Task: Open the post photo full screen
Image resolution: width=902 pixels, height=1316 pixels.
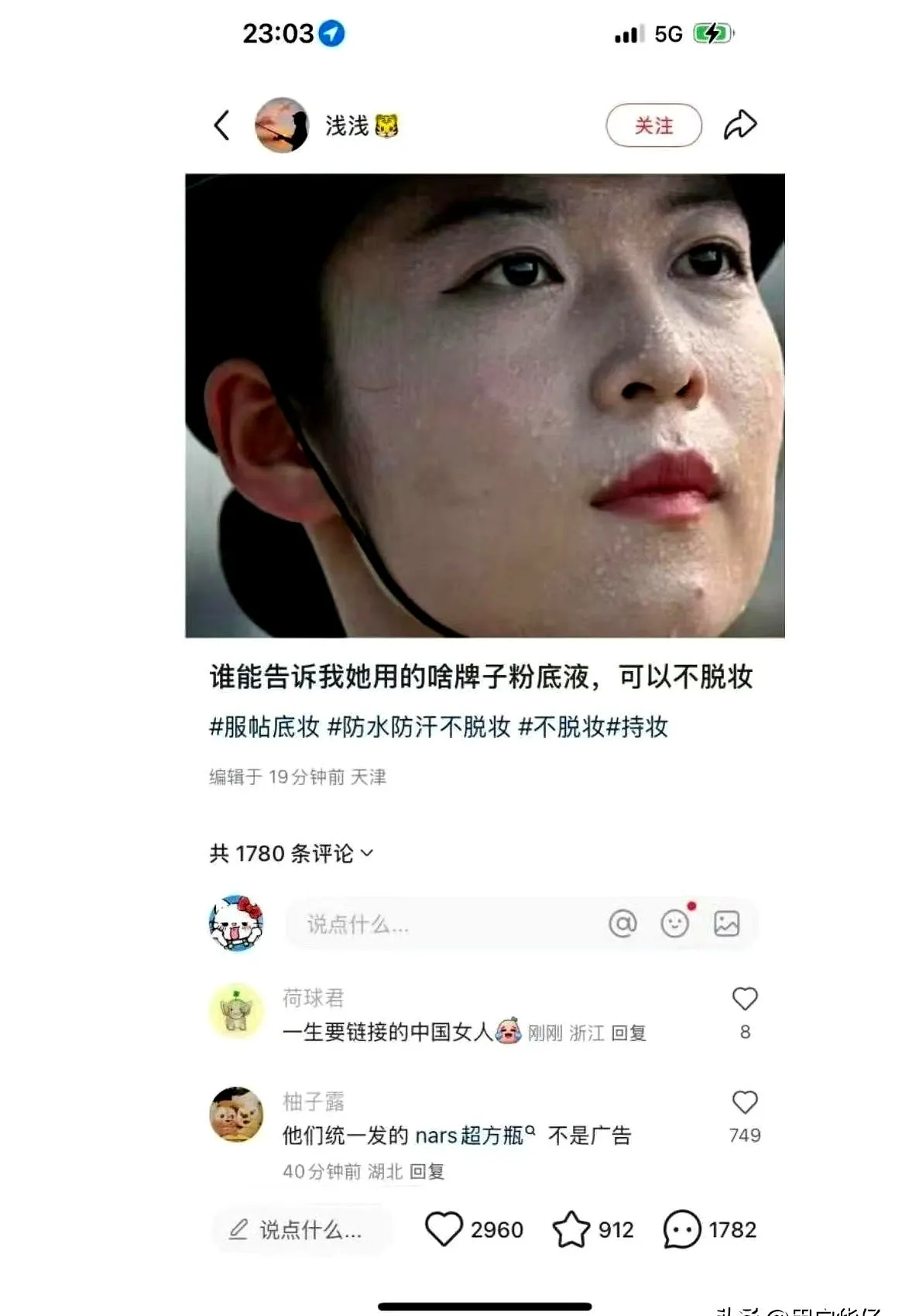Action: [485, 405]
